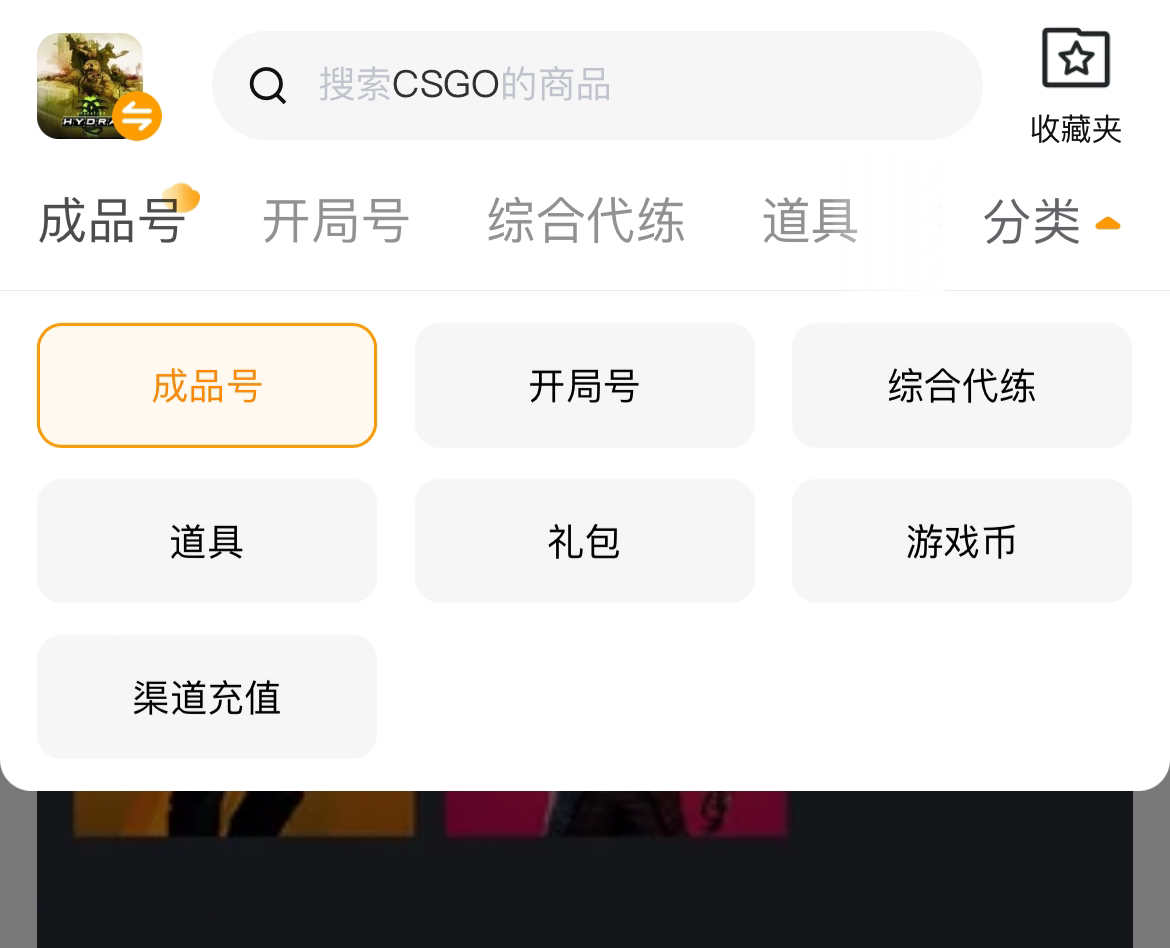Switch to the 成品号 top tab
Viewport: 1170px width, 948px height.
coord(111,221)
